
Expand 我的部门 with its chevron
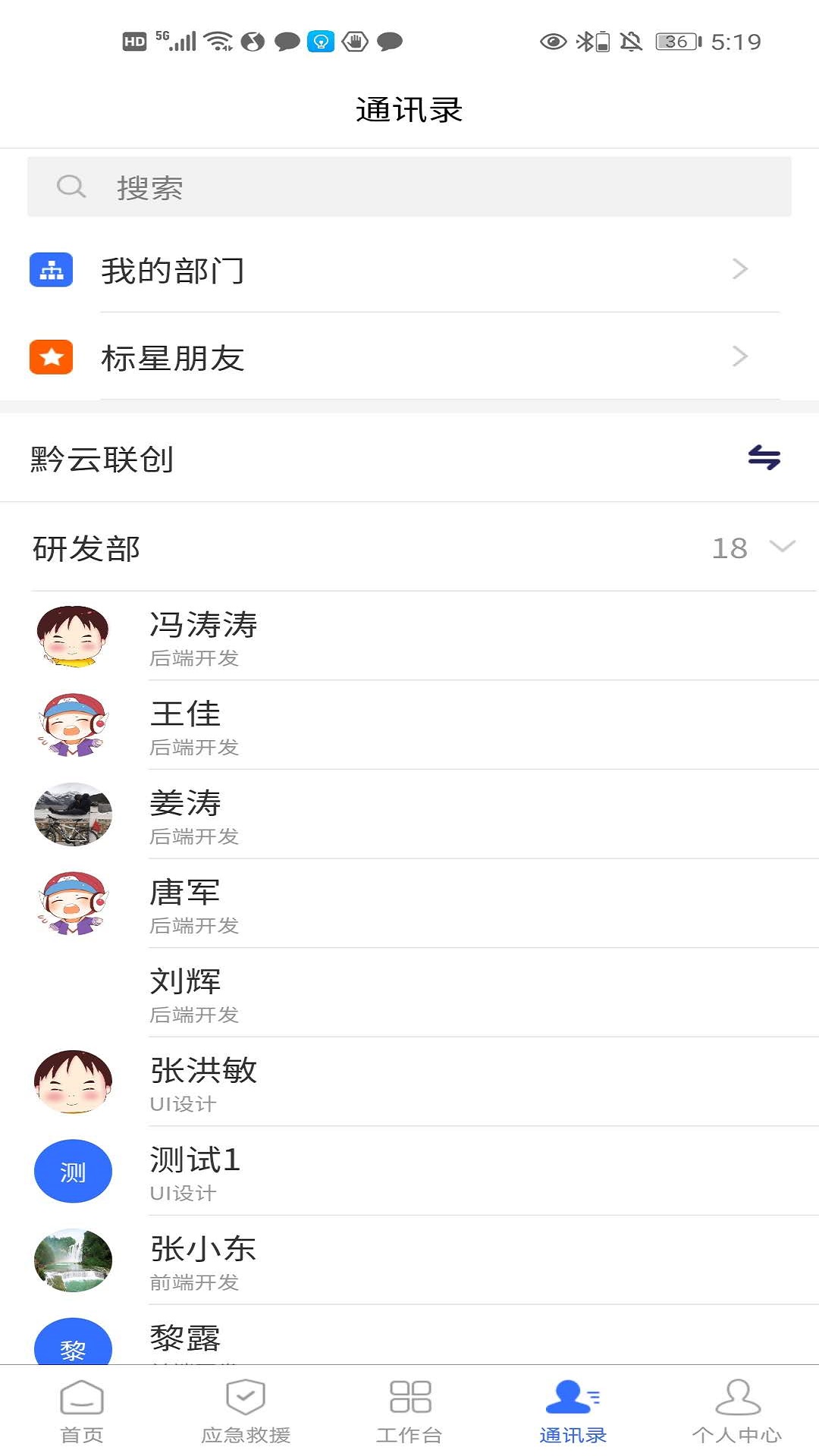(740, 269)
